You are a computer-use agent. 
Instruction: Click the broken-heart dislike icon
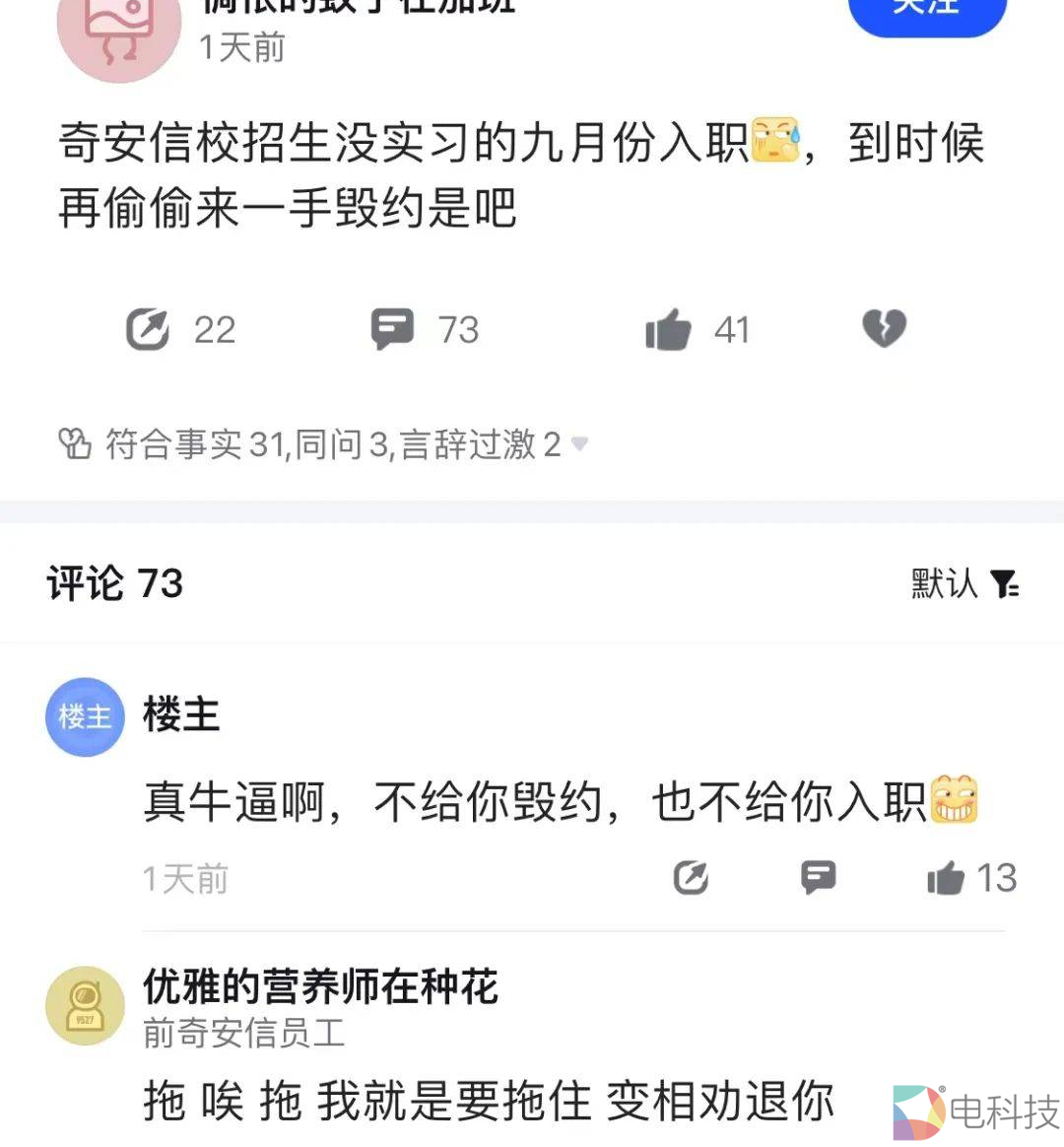click(884, 329)
